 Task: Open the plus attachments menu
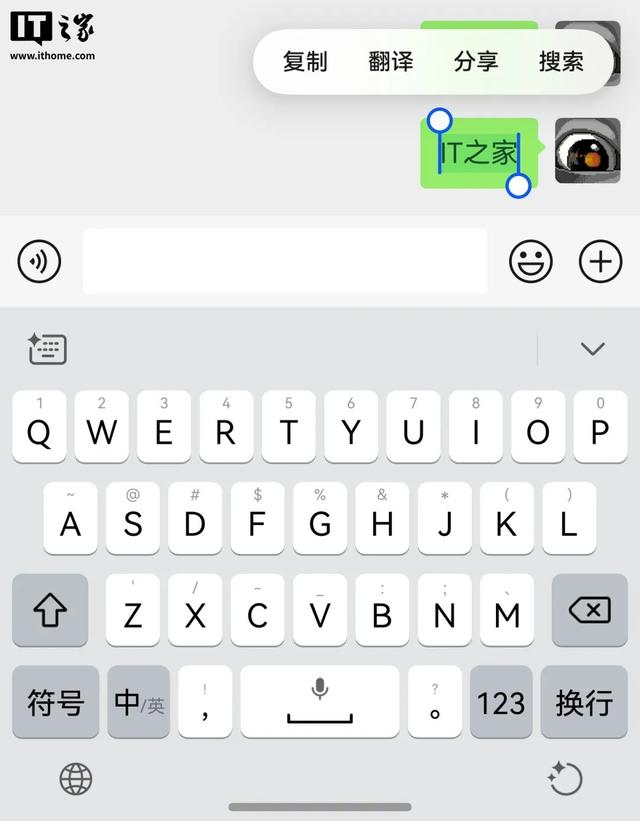coord(600,262)
